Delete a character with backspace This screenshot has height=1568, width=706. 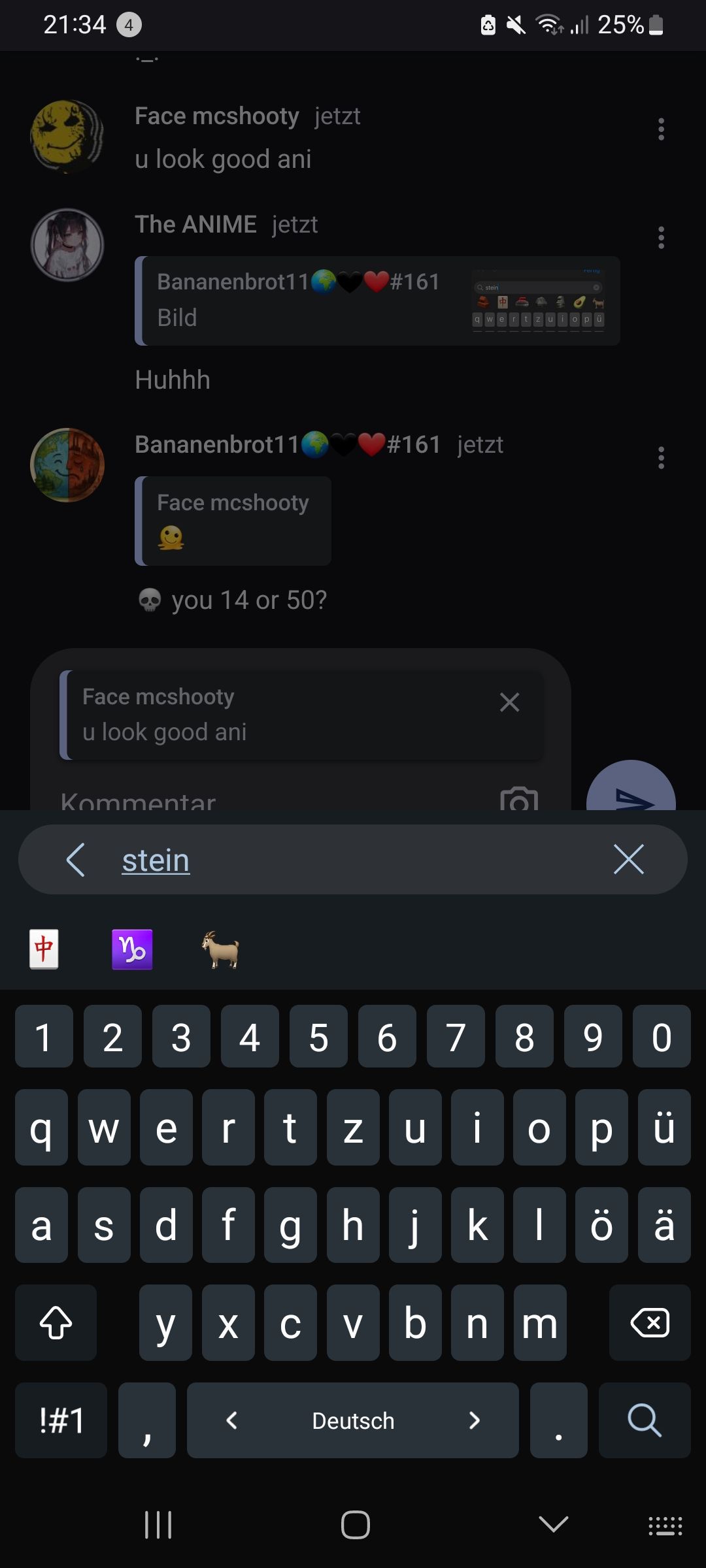pos(650,1323)
